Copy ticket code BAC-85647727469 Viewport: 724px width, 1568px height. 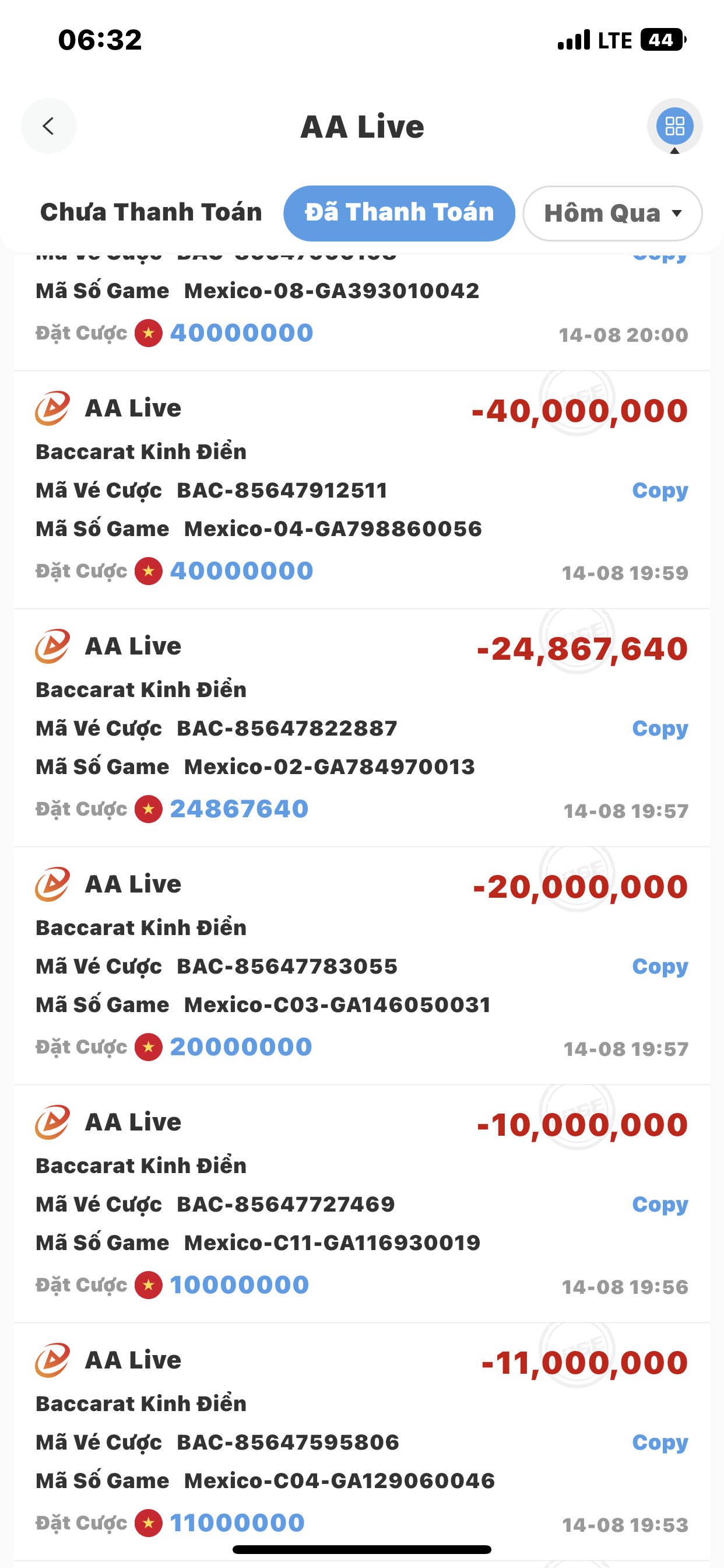pos(659,1205)
